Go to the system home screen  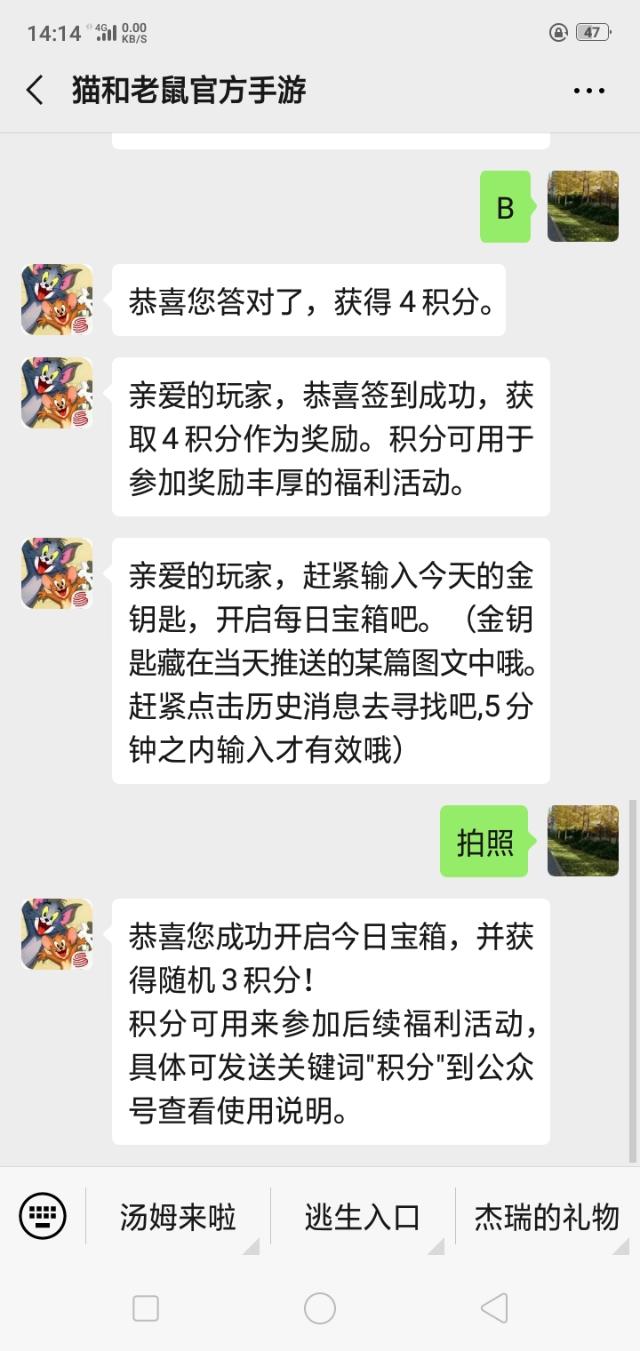tap(320, 1307)
